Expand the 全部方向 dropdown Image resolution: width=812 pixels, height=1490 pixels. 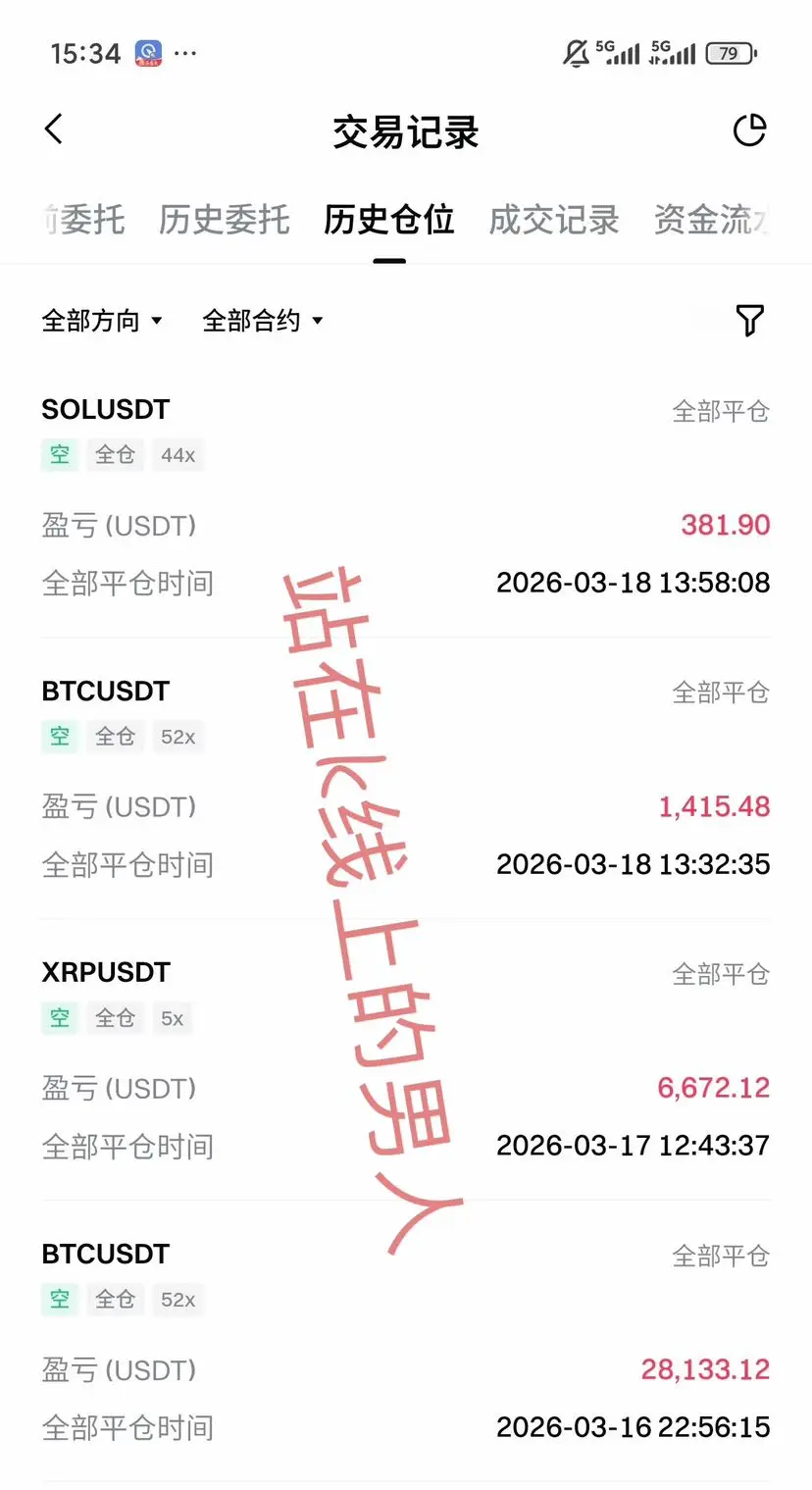[x=101, y=321]
